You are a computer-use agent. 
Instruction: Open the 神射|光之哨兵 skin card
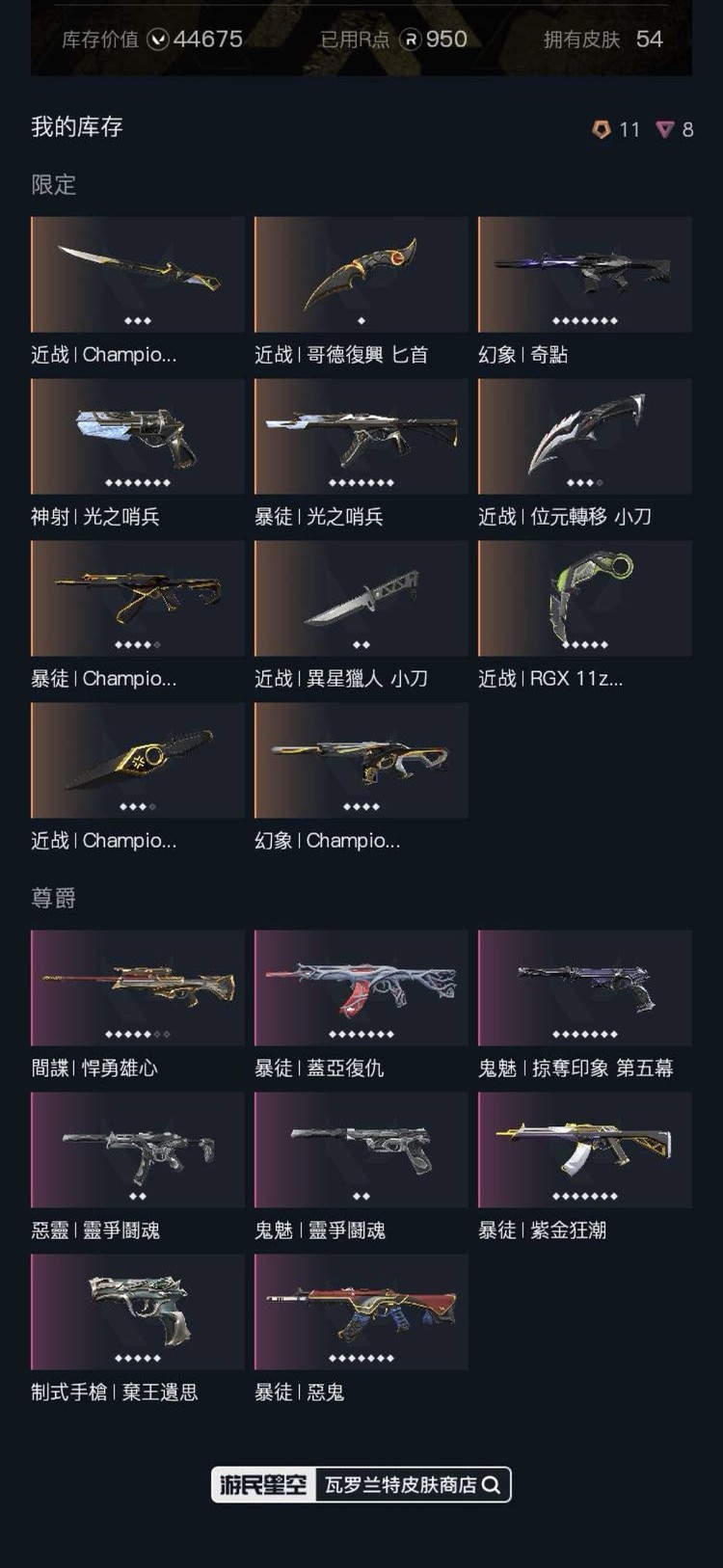137,436
